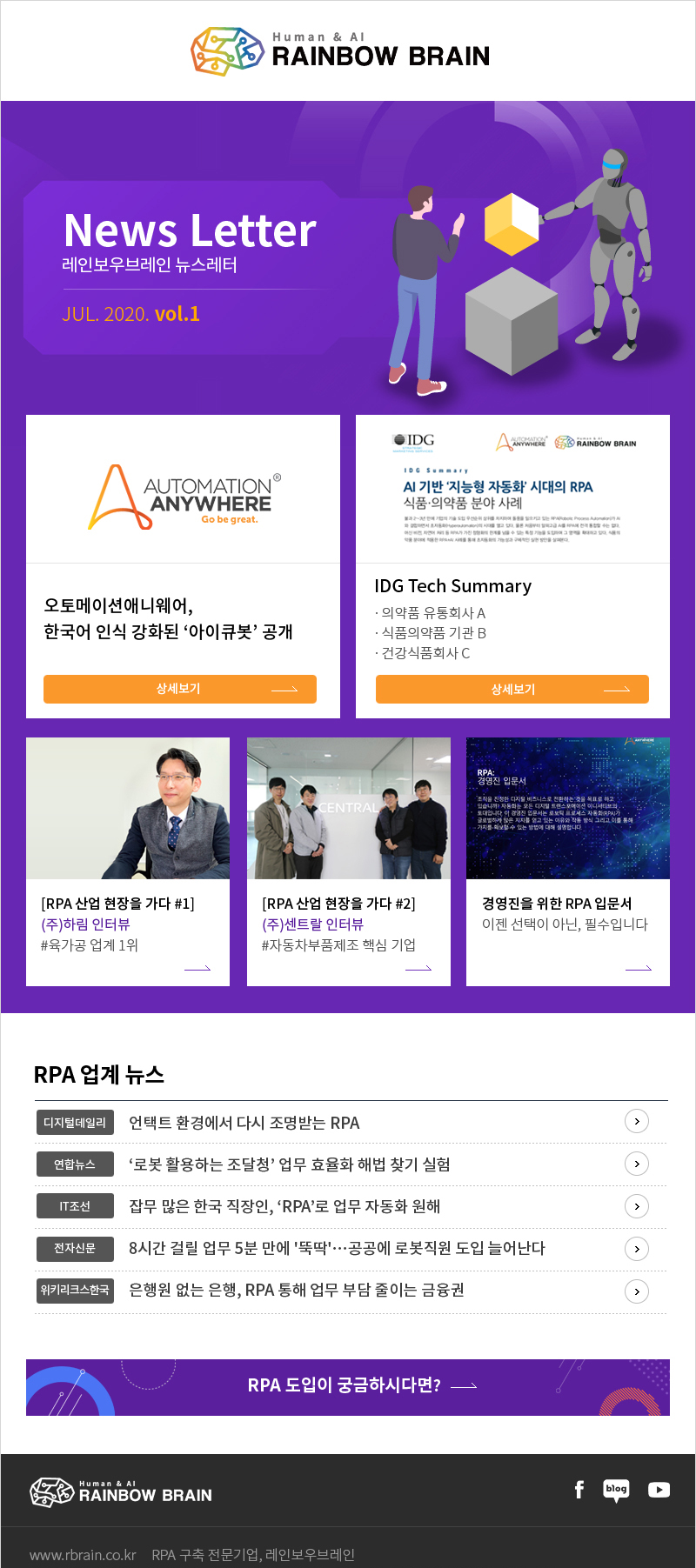Open the www.rbrain.co.kr footer link
The height and width of the screenshot is (1568, 696).
[83, 1554]
